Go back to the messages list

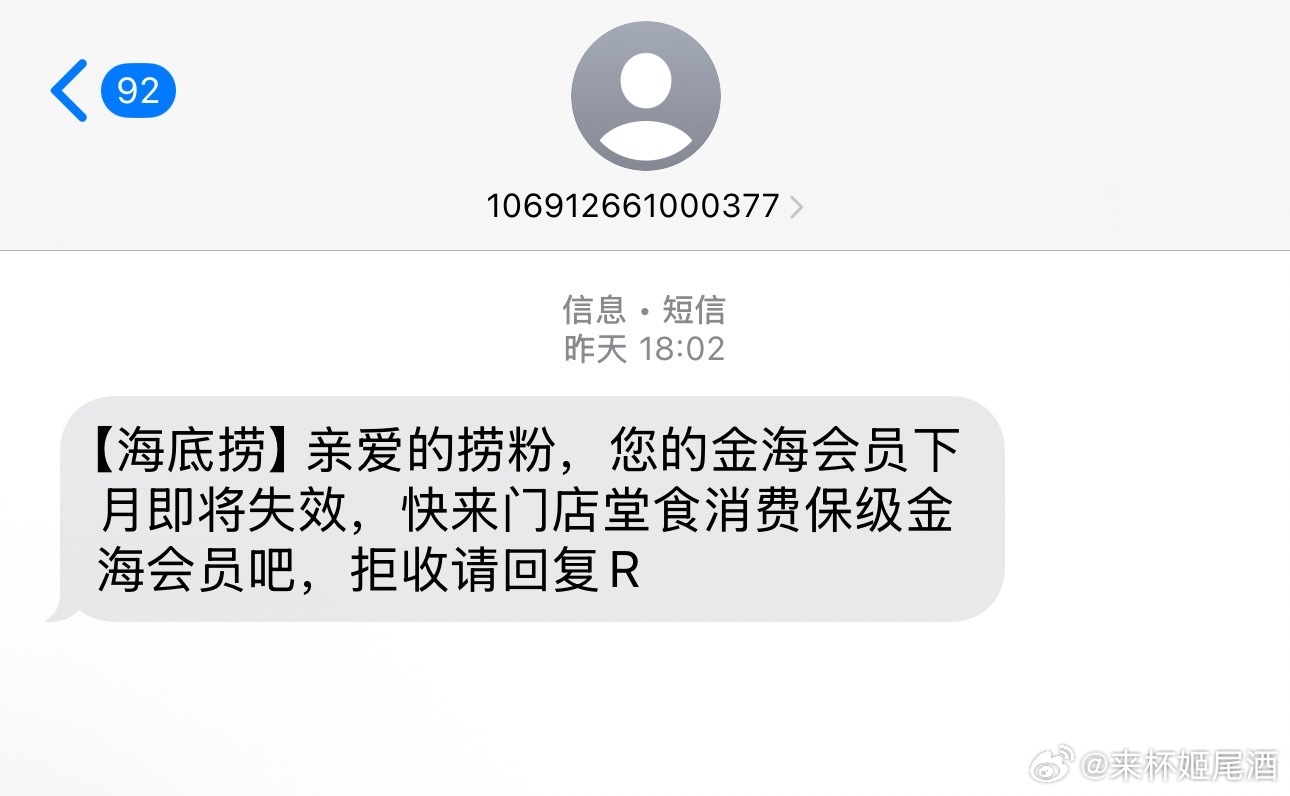[70, 91]
